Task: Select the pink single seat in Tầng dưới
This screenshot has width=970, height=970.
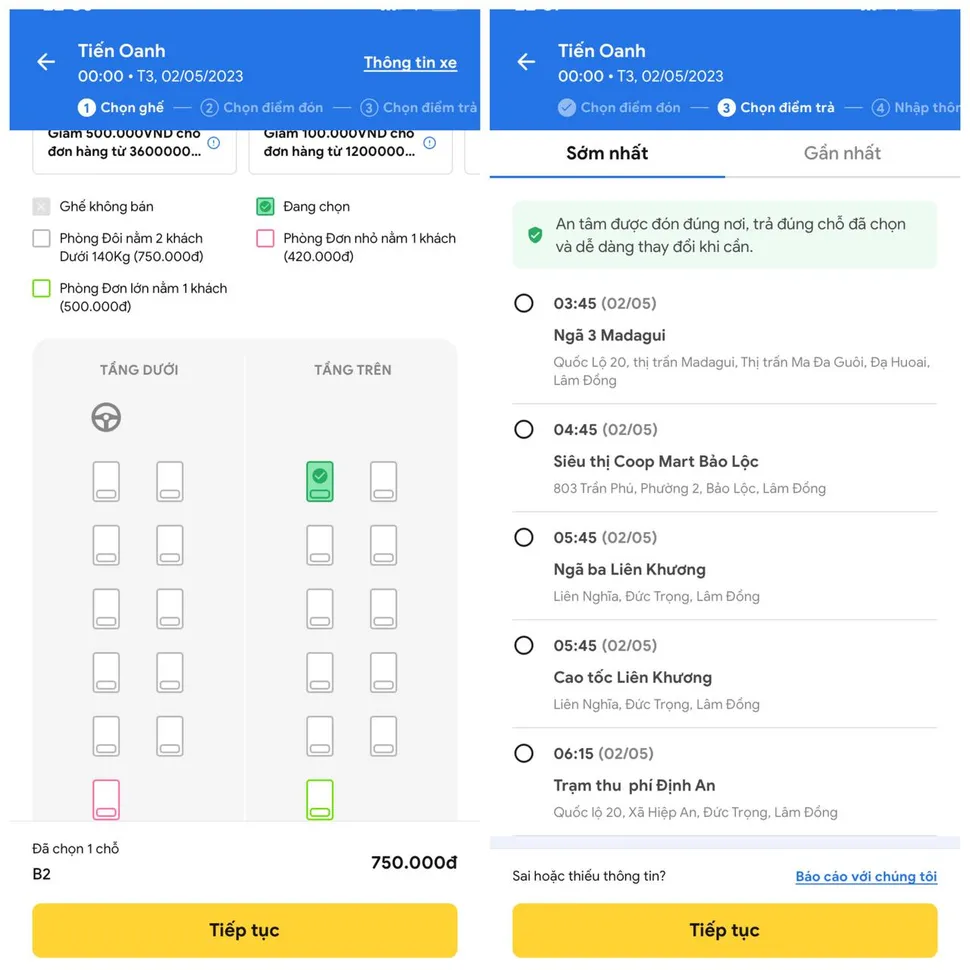Action: (106, 800)
